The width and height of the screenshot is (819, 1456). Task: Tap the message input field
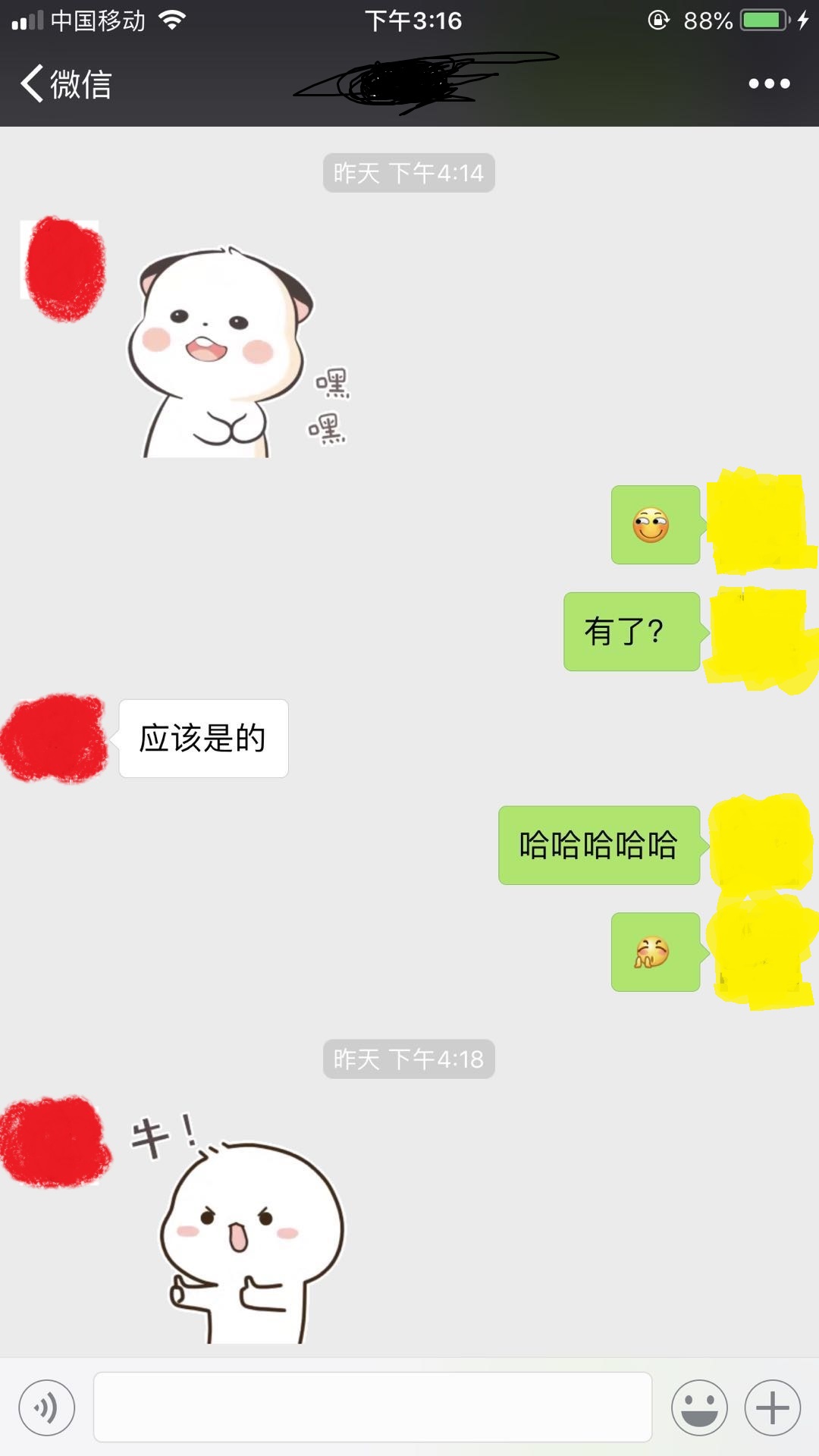pyautogui.click(x=372, y=1407)
